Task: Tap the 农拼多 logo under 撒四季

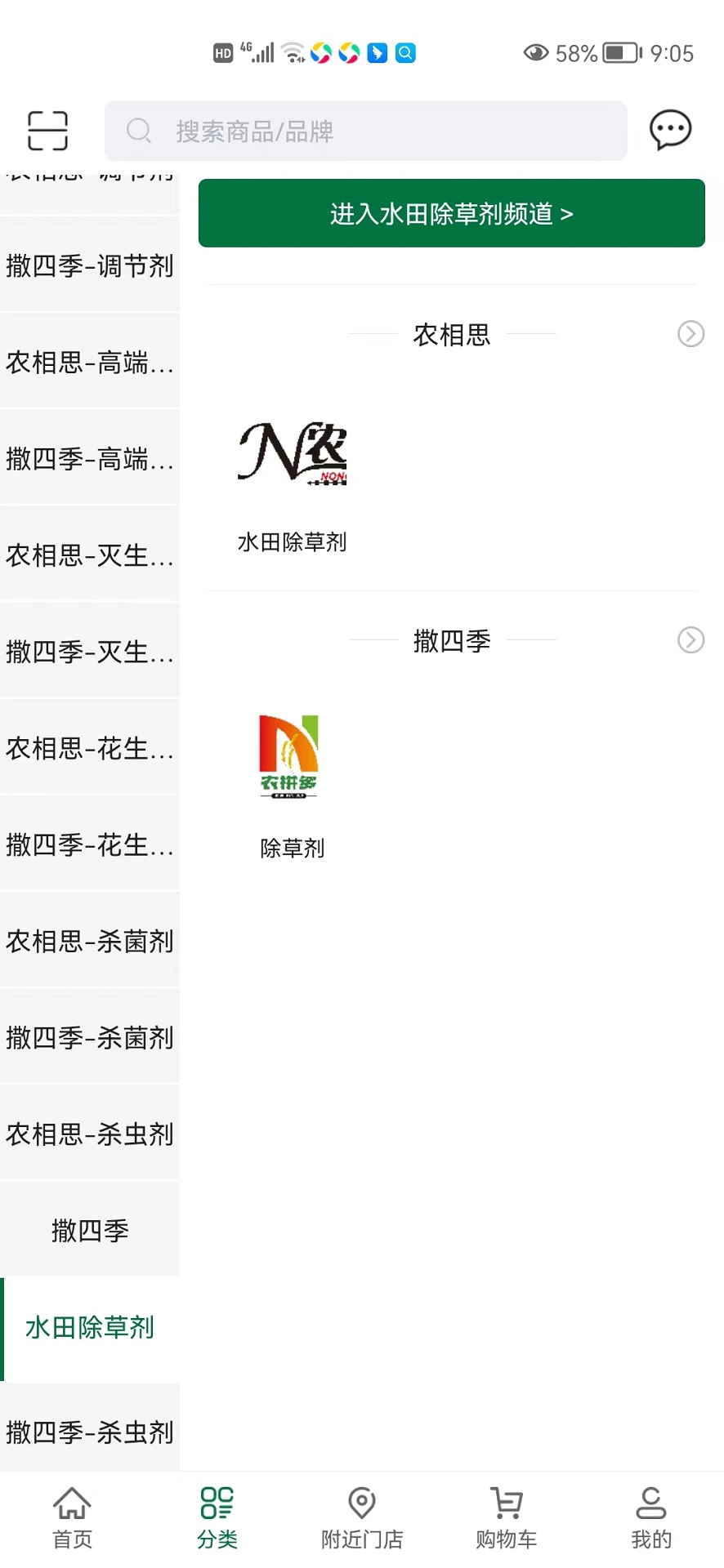Action: 287,755
